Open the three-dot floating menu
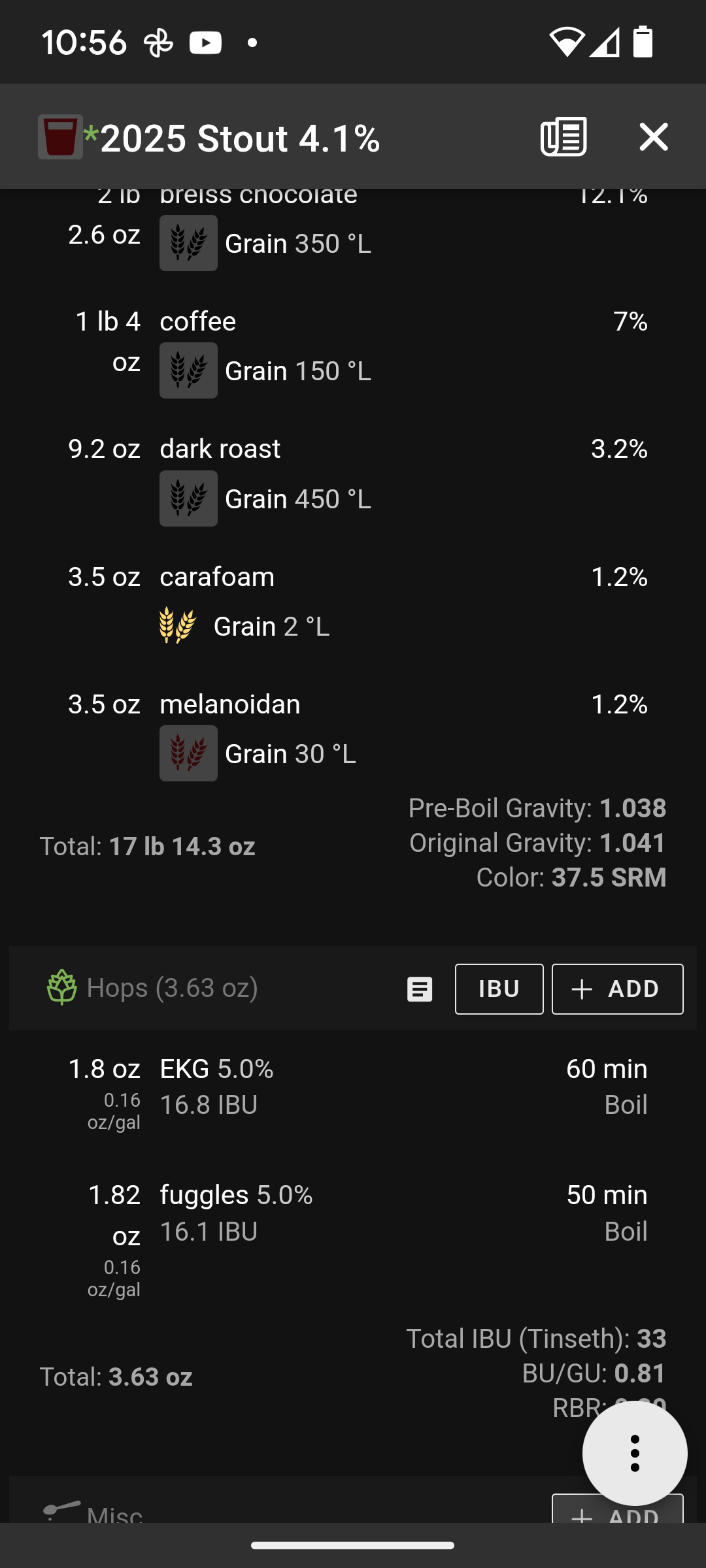 click(635, 1453)
